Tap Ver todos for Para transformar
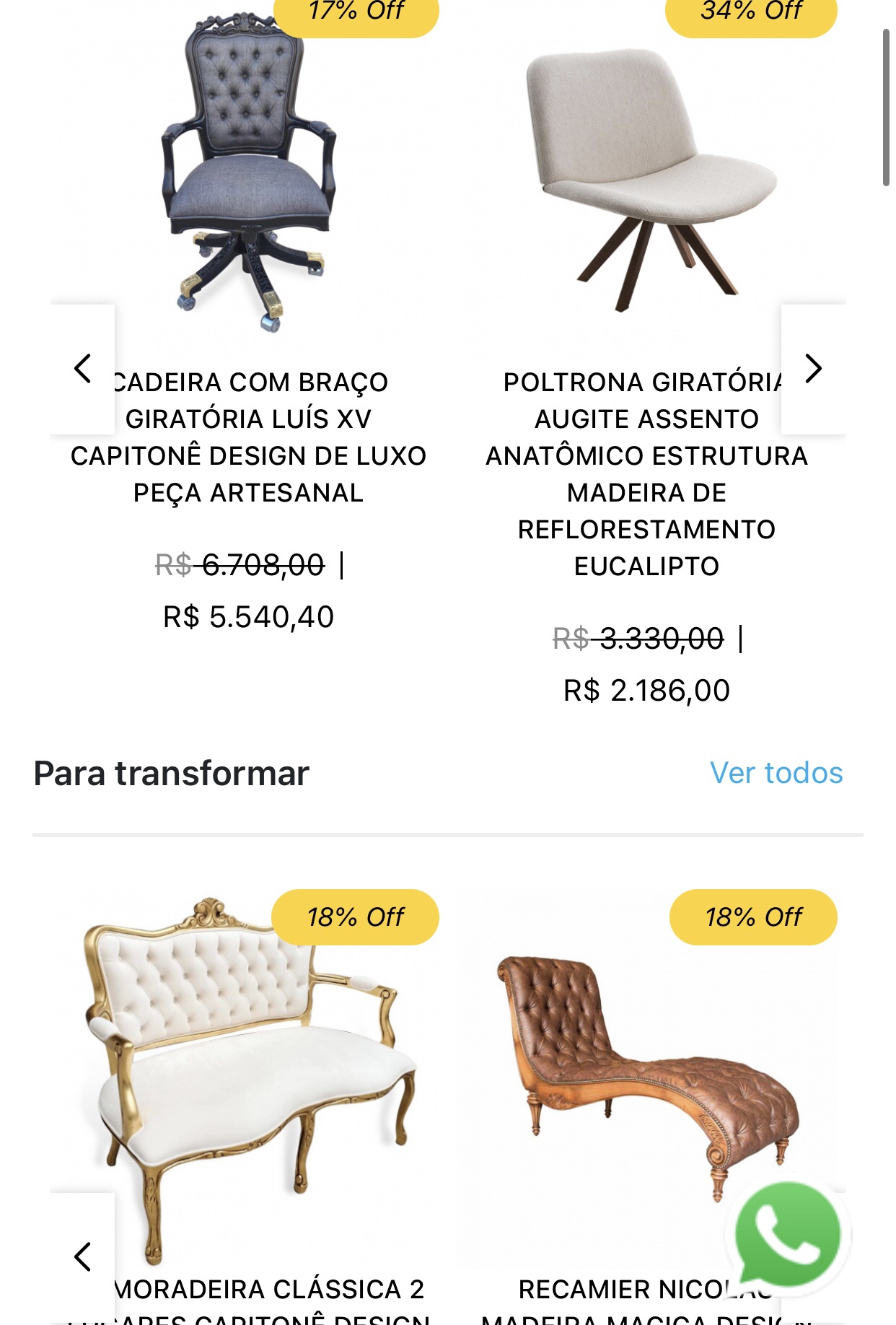Viewport: 896px width, 1325px height. pyautogui.click(x=776, y=773)
